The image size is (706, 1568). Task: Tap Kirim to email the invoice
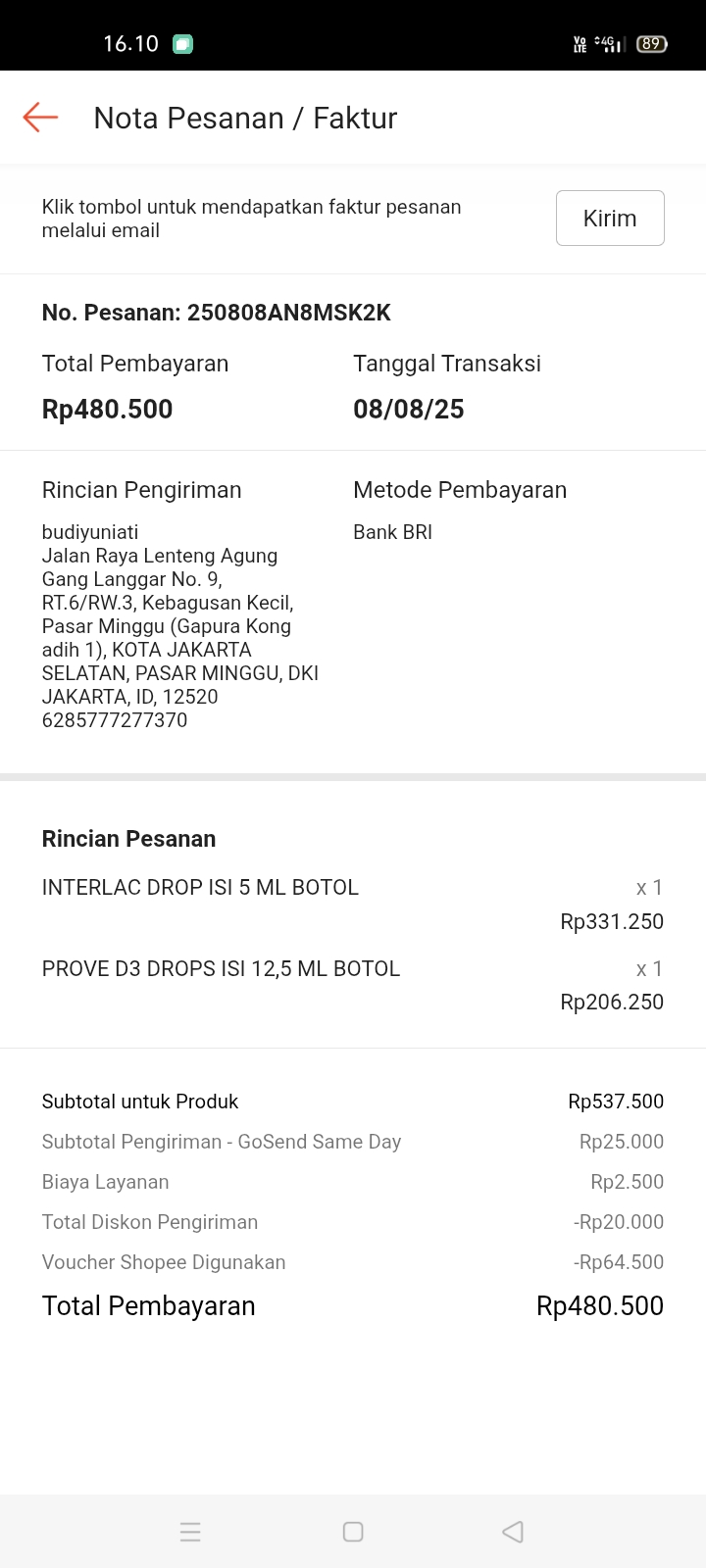tap(609, 218)
